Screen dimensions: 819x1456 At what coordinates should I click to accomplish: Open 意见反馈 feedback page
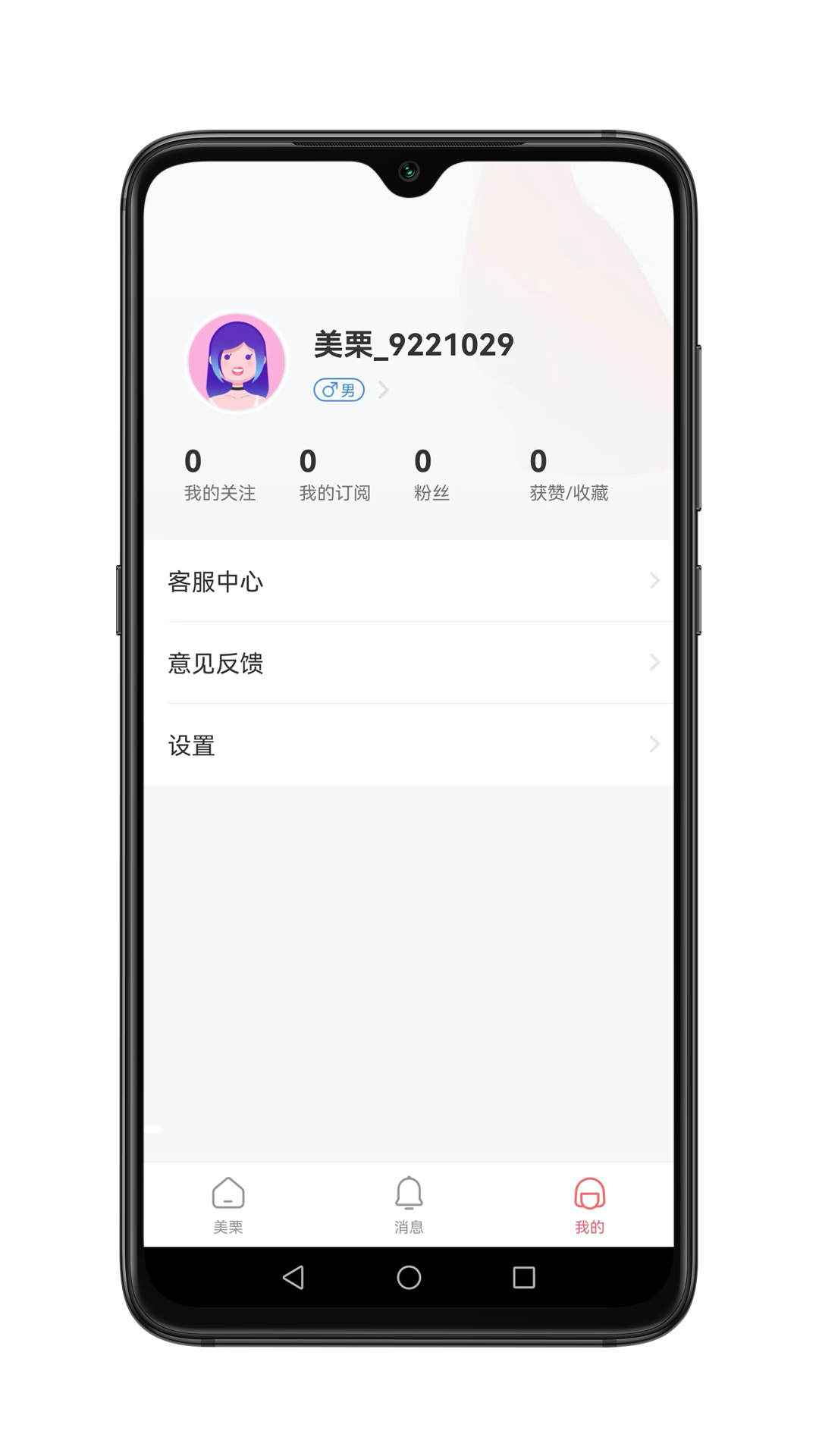click(409, 663)
